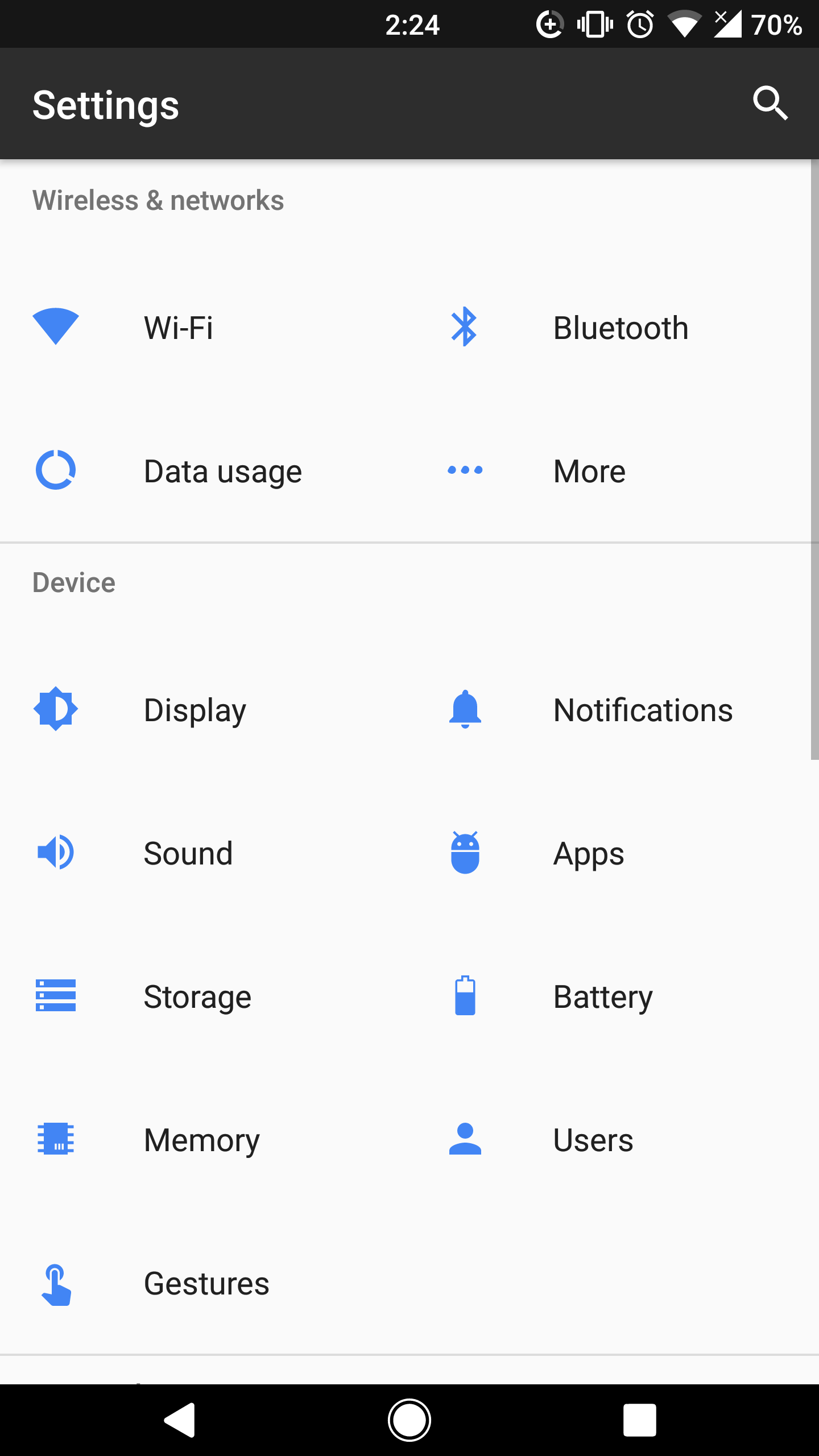819x1456 pixels.
Task: Open More wireless options
Action: (589, 471)
